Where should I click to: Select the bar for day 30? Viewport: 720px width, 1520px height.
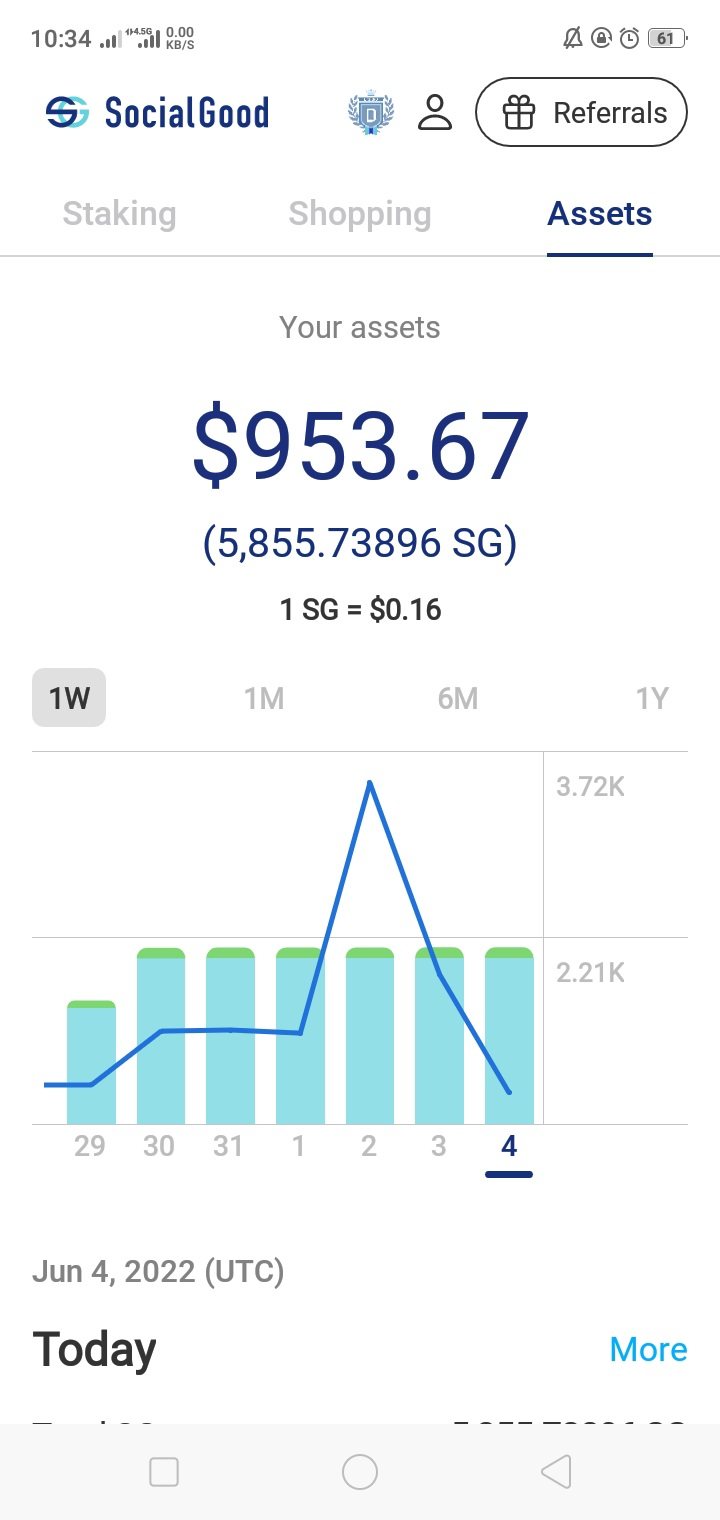pyautogui.click(x=161, y=1036)
